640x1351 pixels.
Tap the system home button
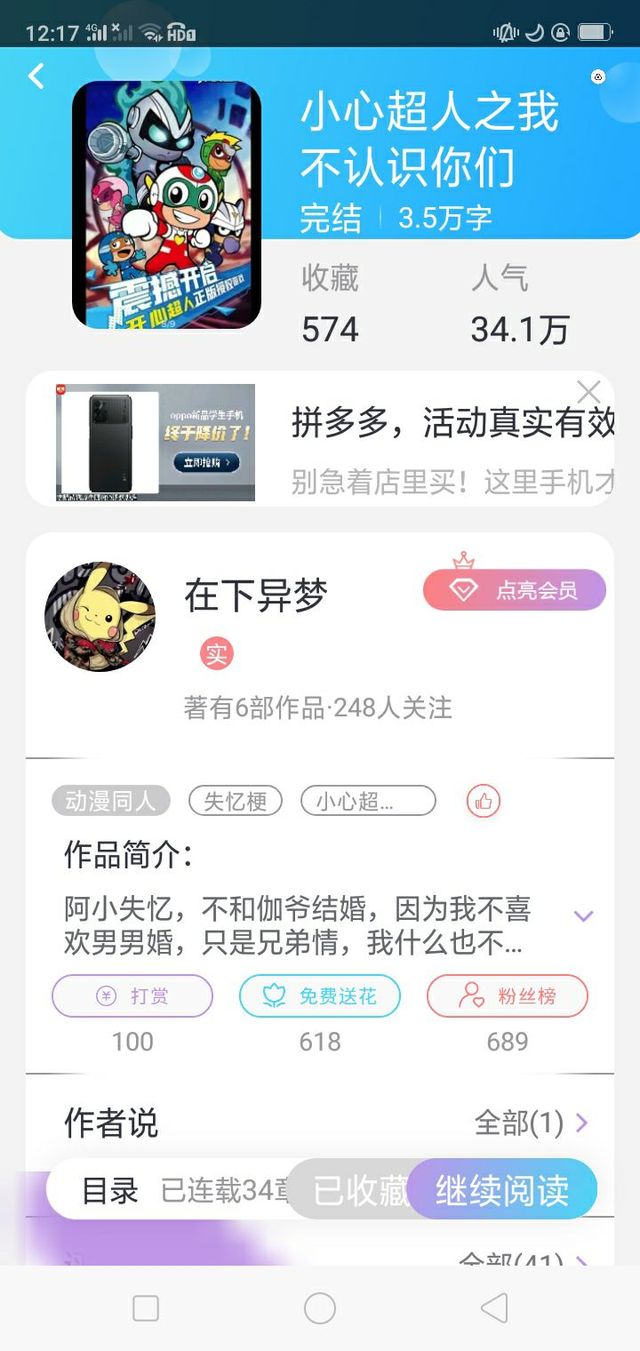click(320, 1307)
